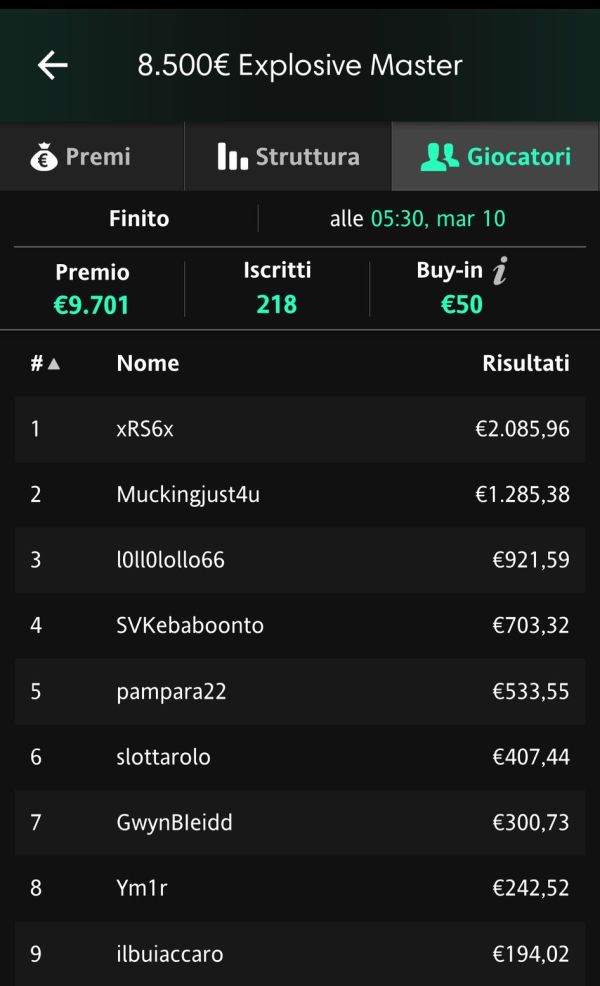This screenshot has width=600, height=986.
Task: Open pampara22's entry
Action: [300, 692]
